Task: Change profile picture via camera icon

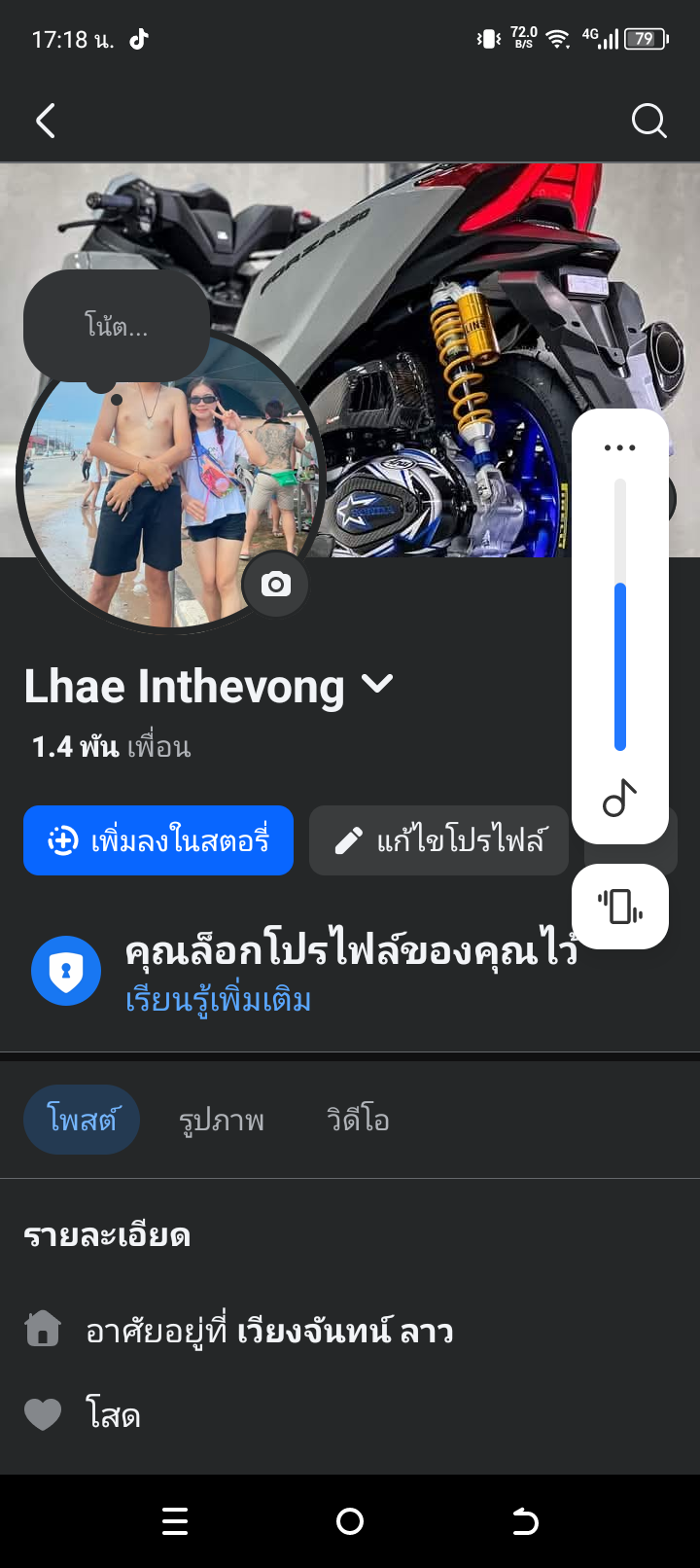Action: (276, 584)
